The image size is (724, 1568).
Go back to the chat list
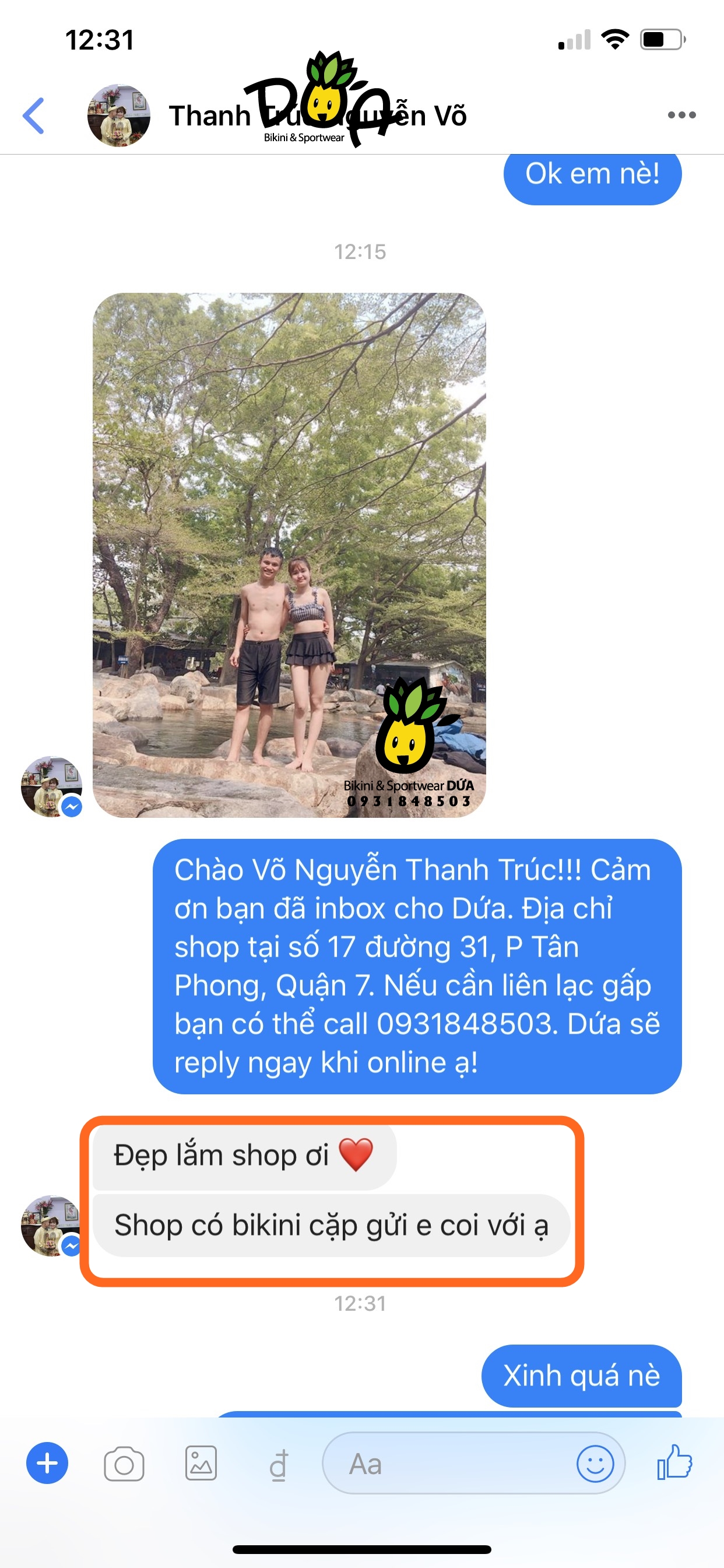(34, 115)
